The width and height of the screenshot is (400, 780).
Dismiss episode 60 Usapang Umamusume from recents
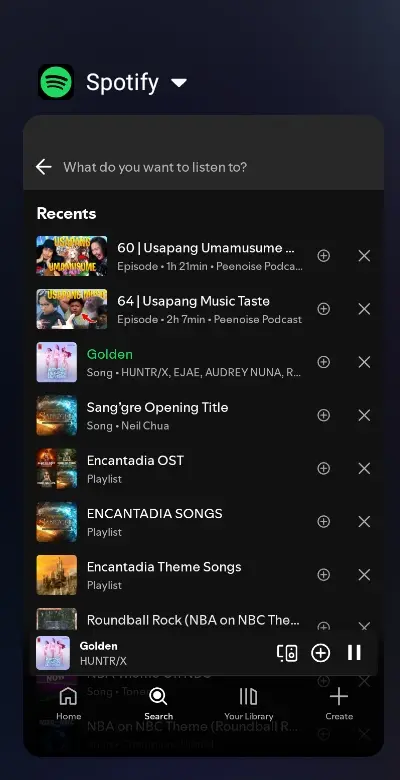[x=365, y=256]
